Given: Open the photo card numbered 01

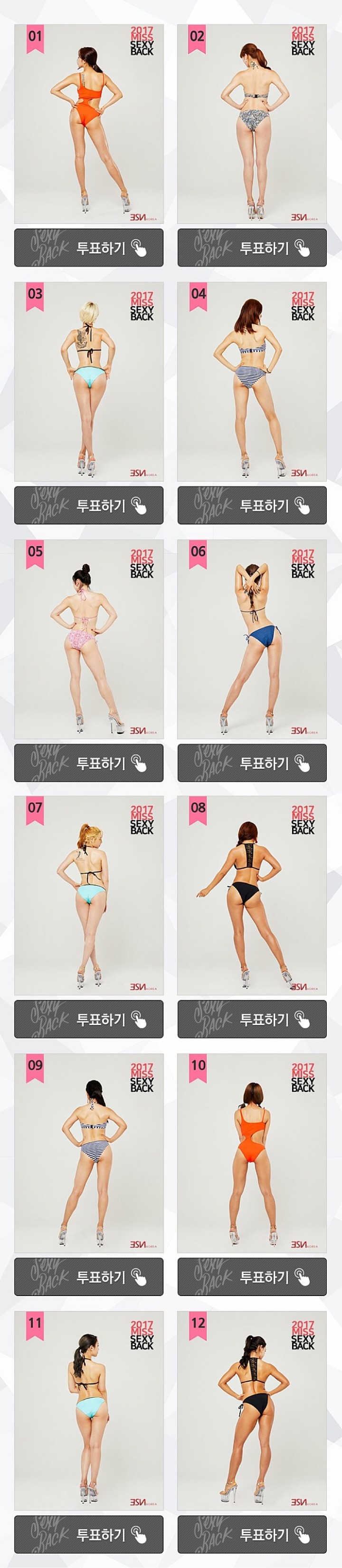Looking at the screenshot, I should point(89,124).
